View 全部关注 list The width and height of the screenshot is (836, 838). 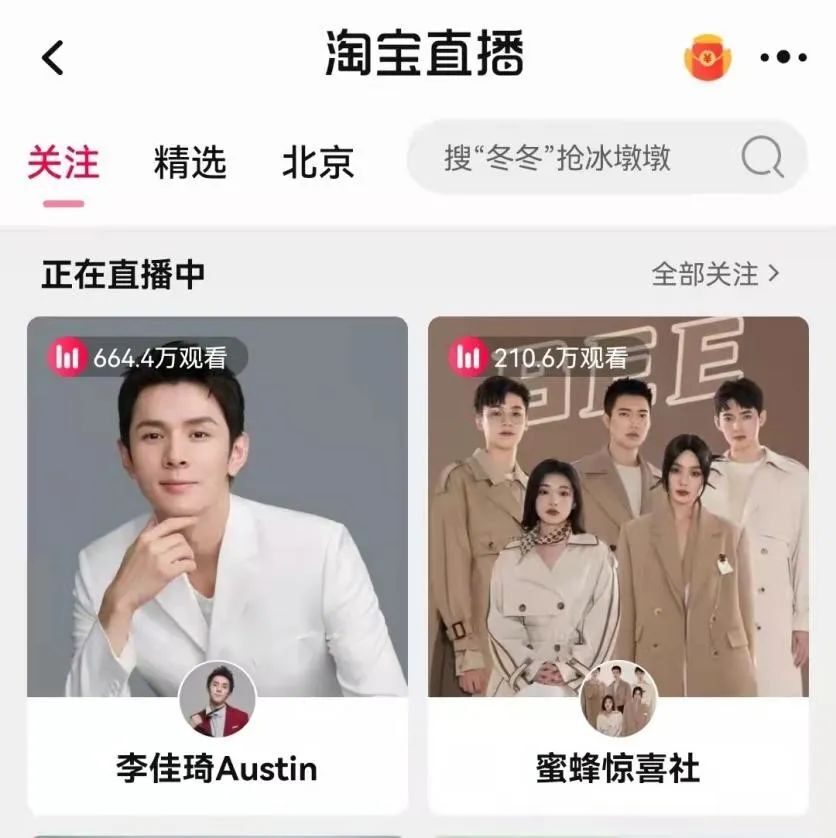[715, 274]
